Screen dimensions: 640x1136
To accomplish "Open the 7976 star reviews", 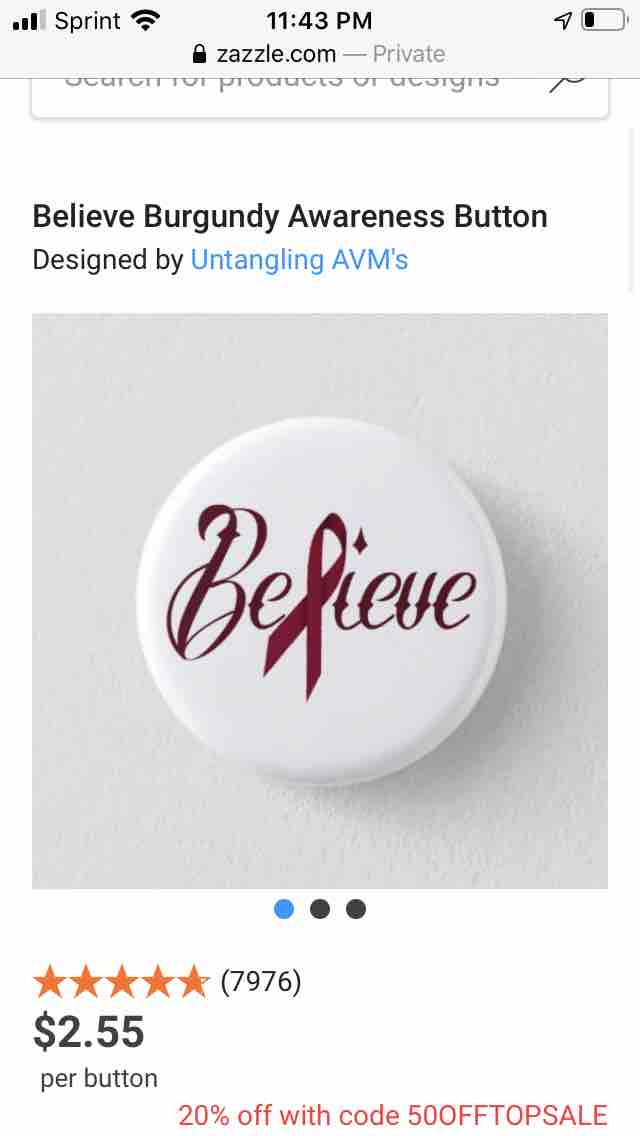I will coord(168,982).
